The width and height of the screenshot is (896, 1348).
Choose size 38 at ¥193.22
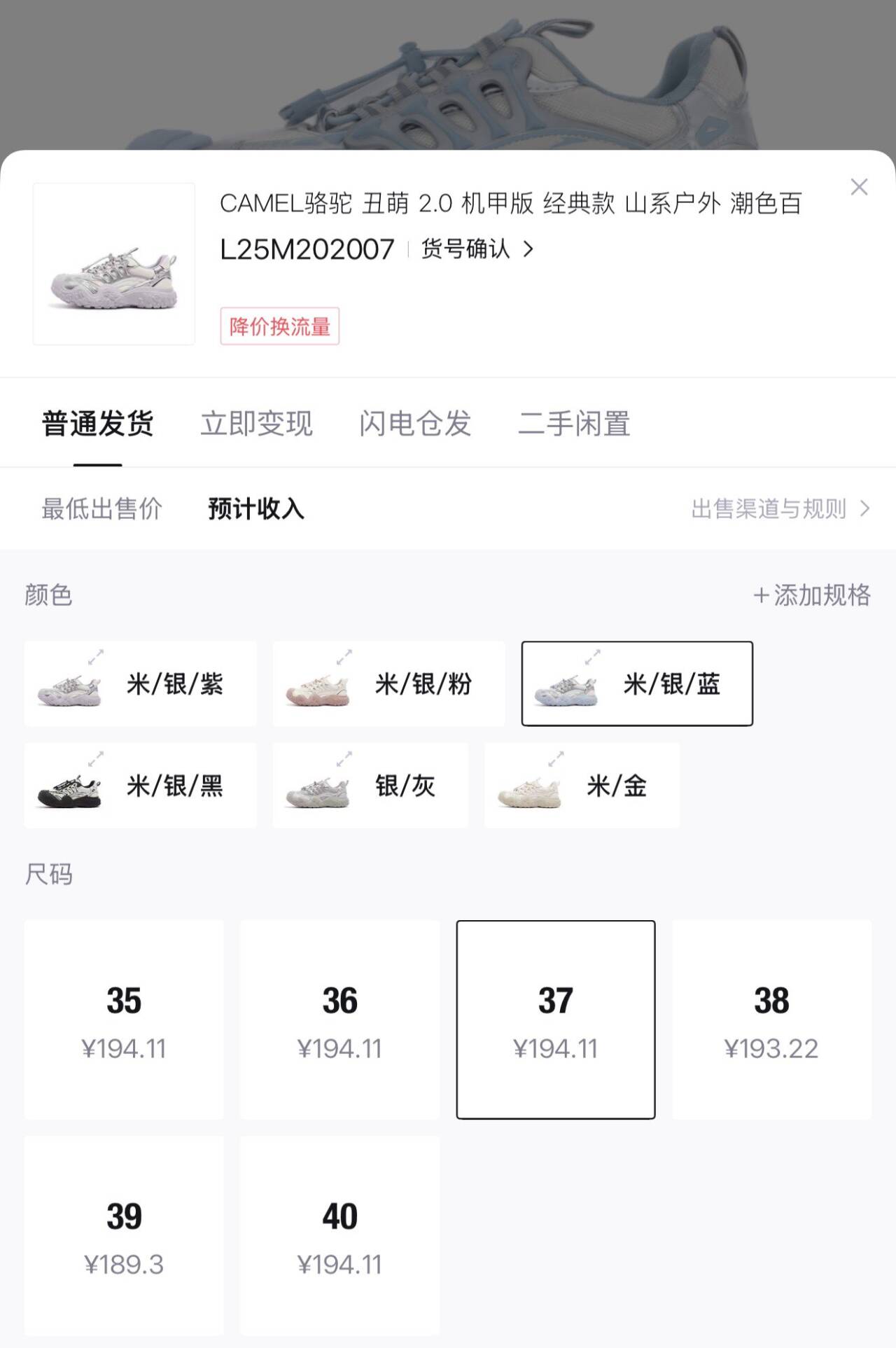coord(771,1020)
